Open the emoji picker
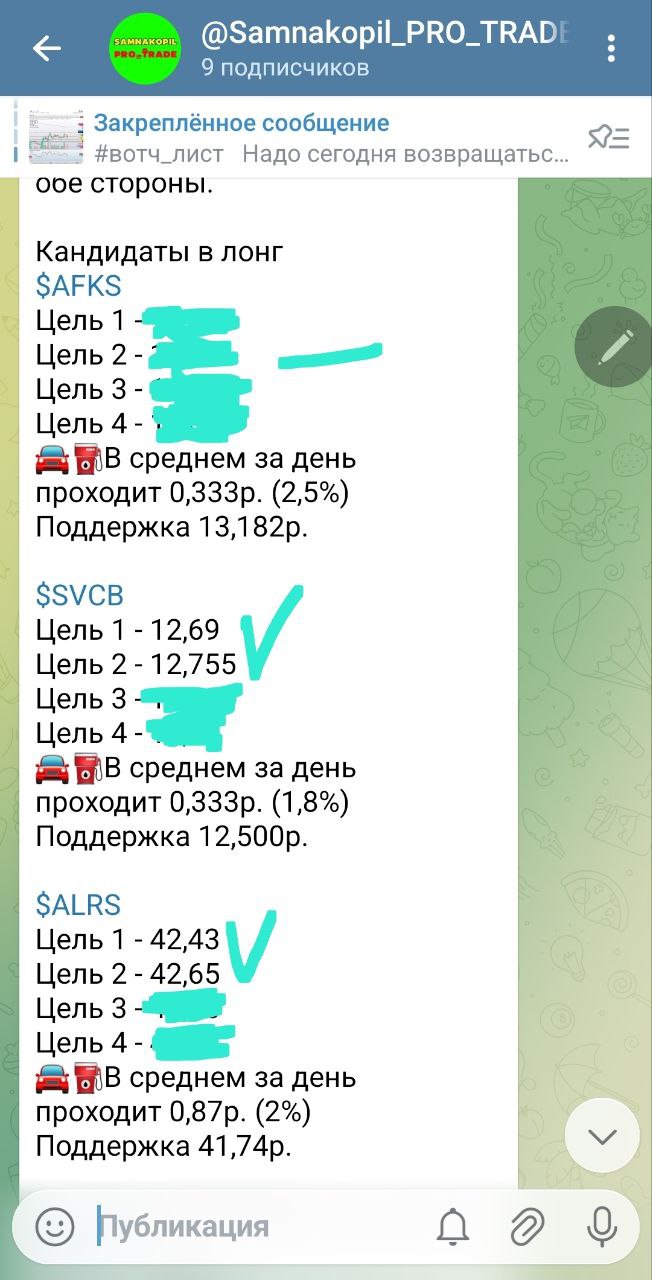 pyautogui.click(x=55, y=1226)
